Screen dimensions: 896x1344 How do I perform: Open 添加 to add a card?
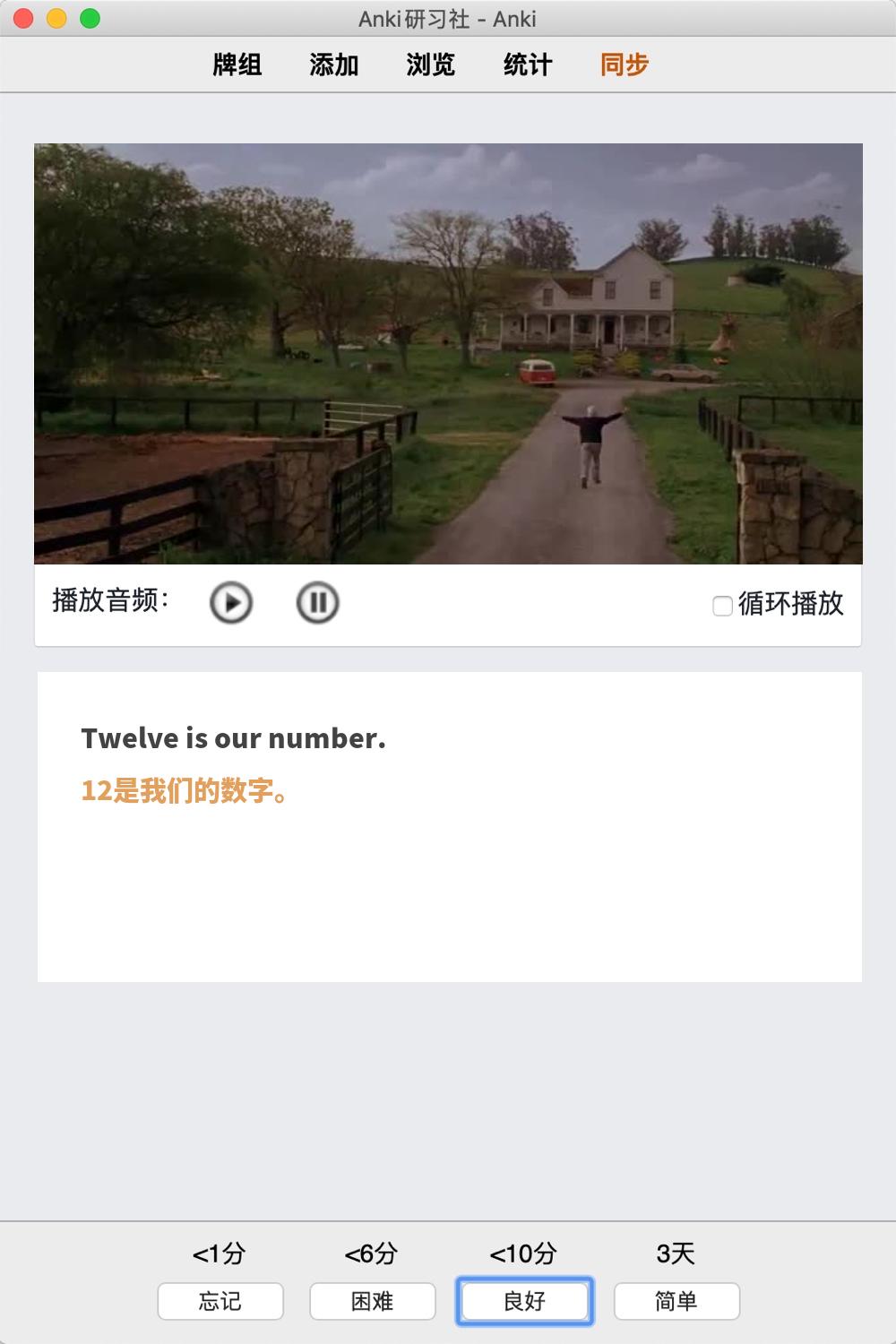click(x=334, y=65)
